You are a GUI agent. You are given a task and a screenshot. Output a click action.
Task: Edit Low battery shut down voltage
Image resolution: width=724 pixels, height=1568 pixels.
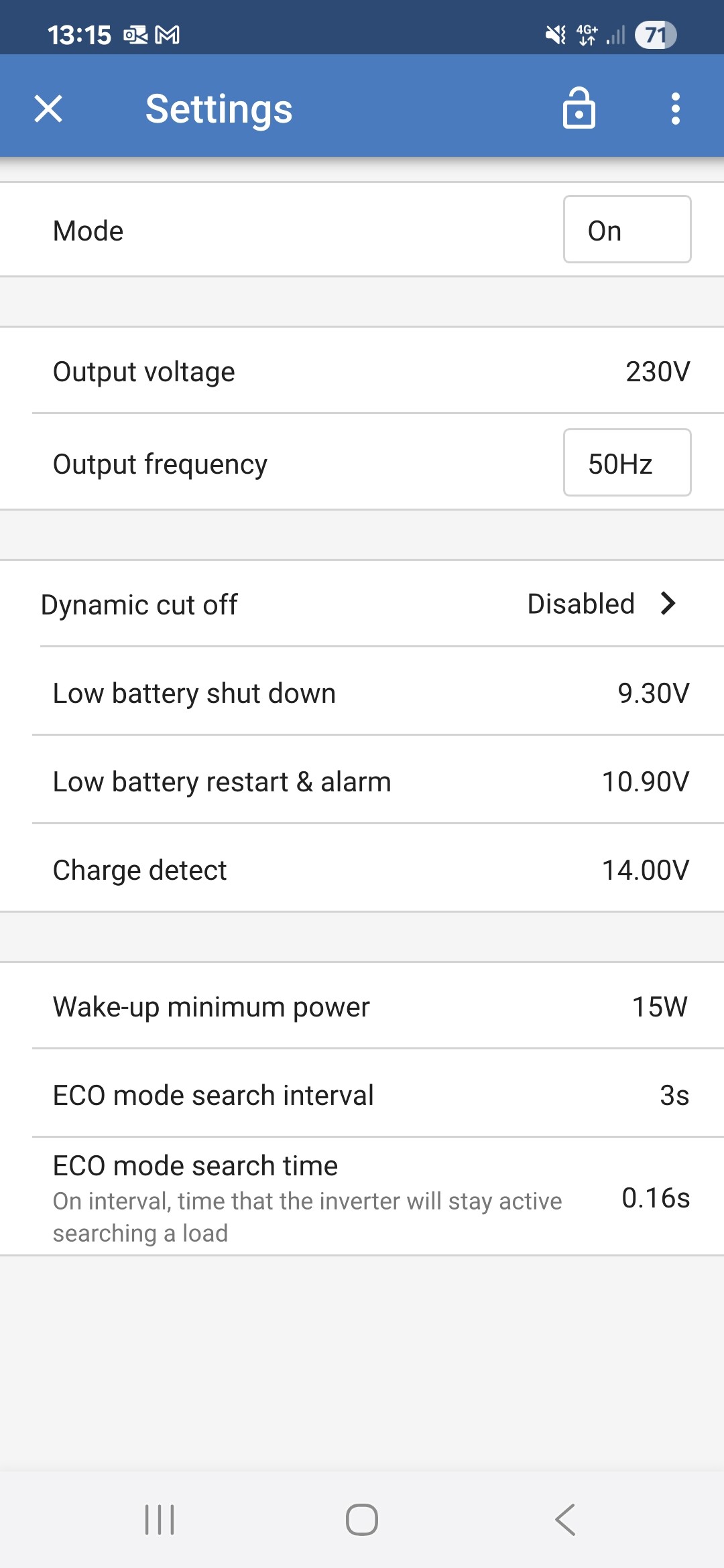(362, 693)
